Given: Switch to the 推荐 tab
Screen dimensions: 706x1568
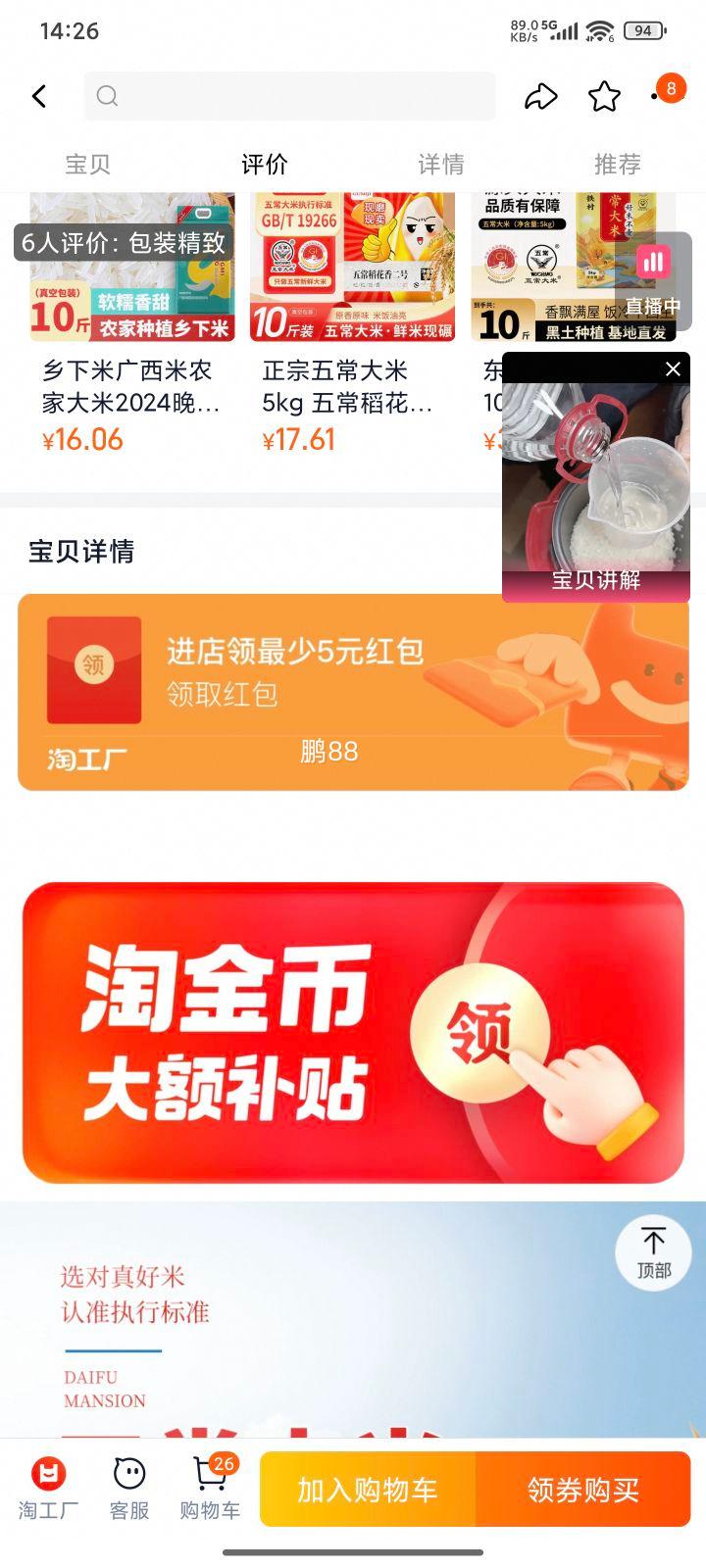Looking at the screenshot, I should [618, 165].
